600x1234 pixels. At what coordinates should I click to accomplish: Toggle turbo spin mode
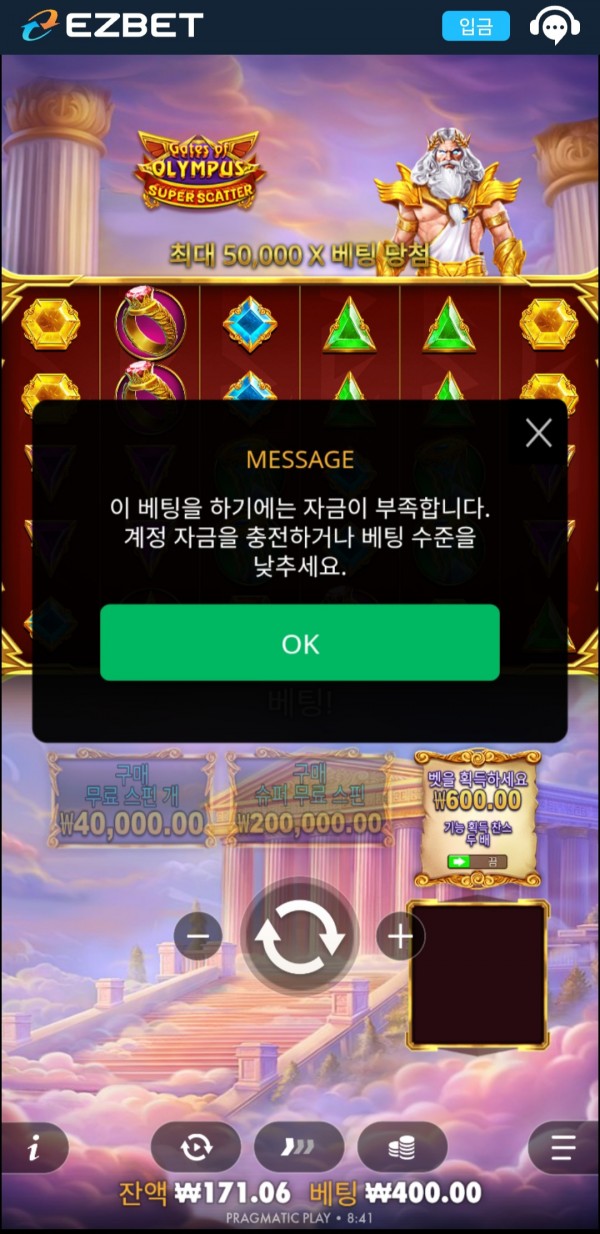coord(299,1148)
